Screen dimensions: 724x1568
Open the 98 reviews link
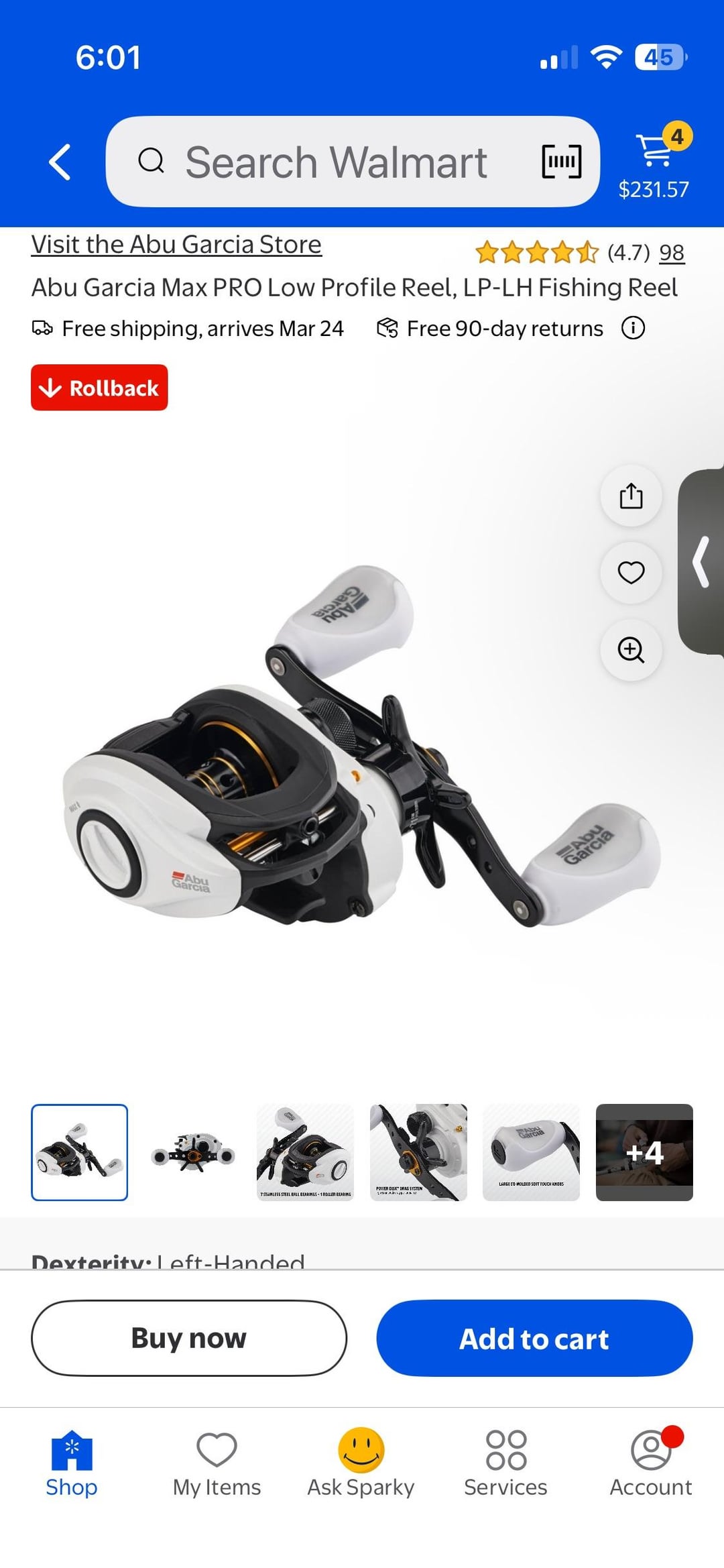pyautogui.click(x=672, y=253)
